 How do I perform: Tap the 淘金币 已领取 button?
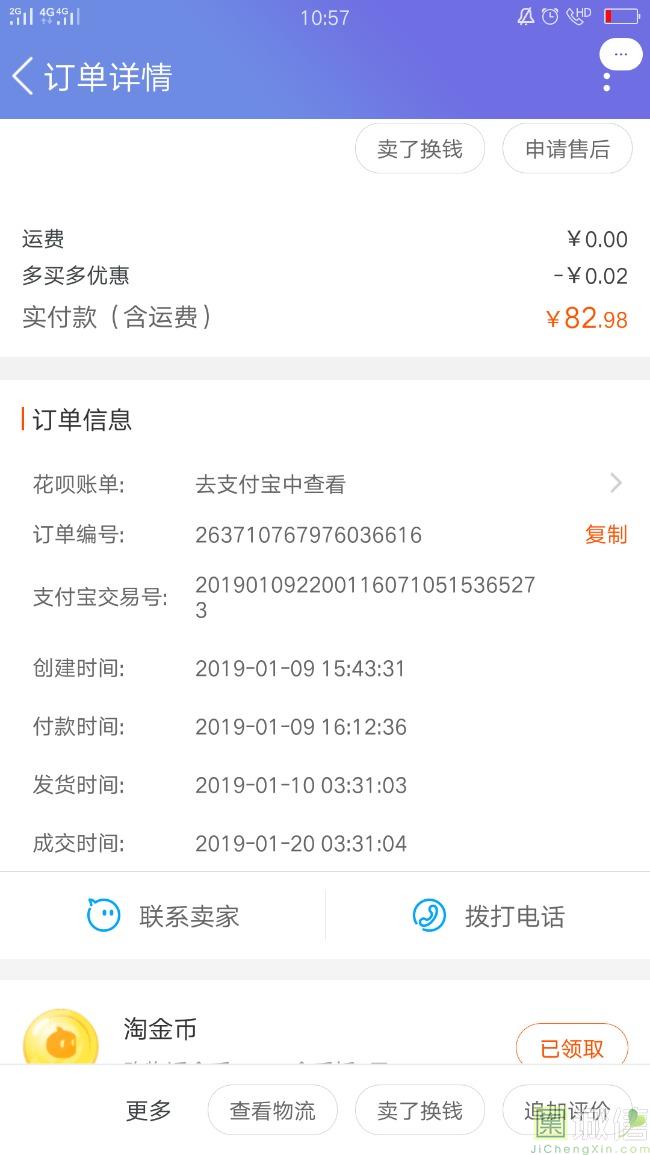pos(572,1046)
